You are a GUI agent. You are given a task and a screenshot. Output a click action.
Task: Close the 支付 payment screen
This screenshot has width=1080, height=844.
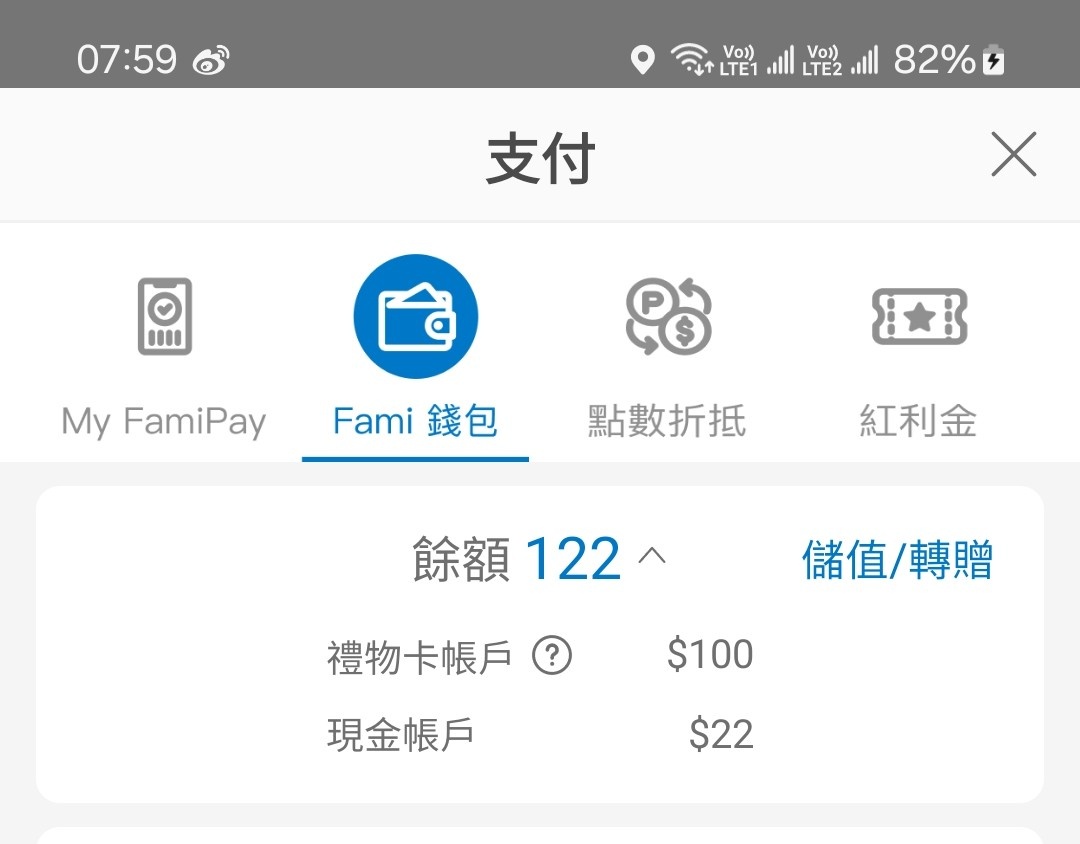click(x=1013, y=155)
